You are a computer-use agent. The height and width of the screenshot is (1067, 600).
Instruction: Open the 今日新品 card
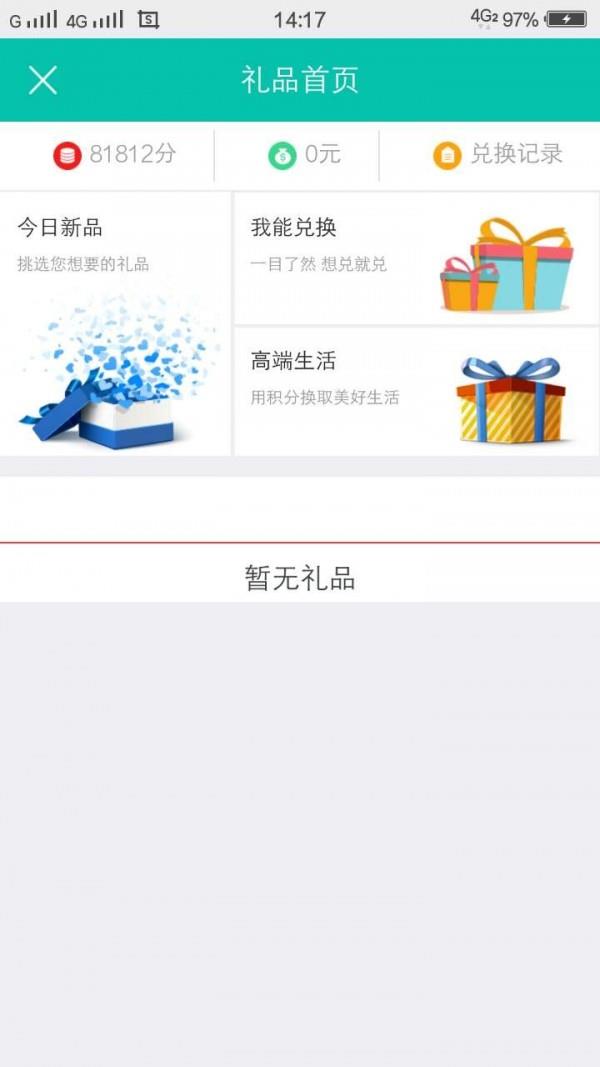tap(116, 325)
